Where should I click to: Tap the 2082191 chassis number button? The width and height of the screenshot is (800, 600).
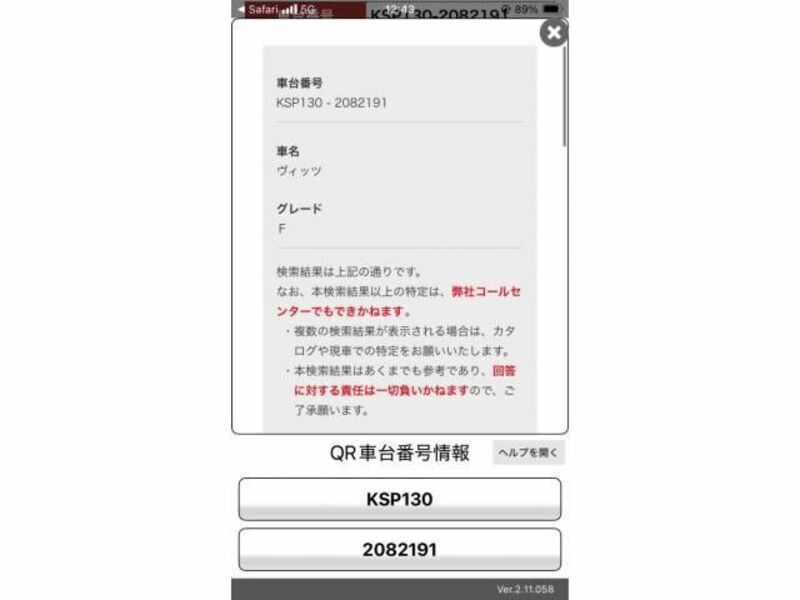[x=399, y=549]
